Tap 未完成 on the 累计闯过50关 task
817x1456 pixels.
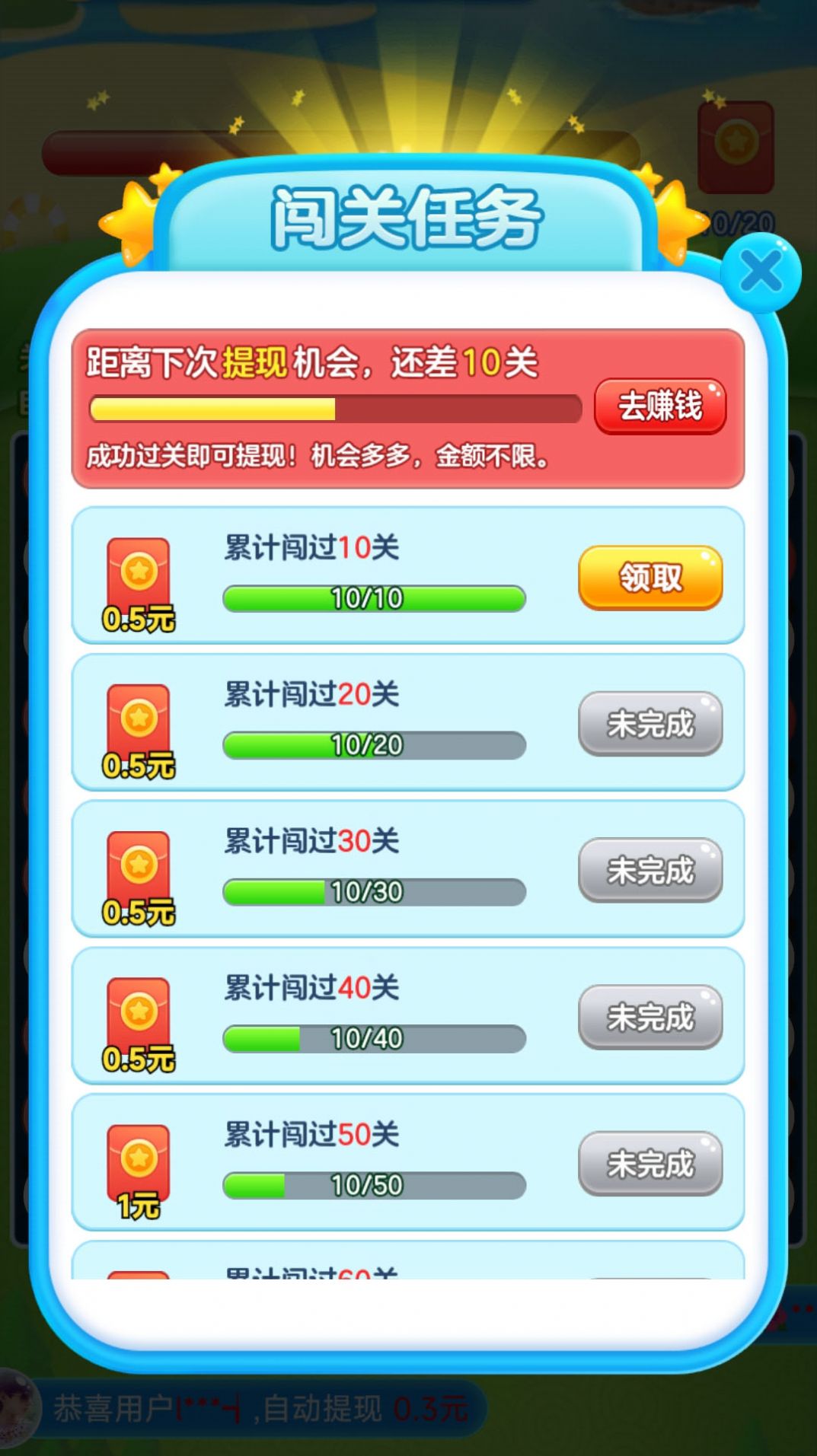[x=651, y=1161]
